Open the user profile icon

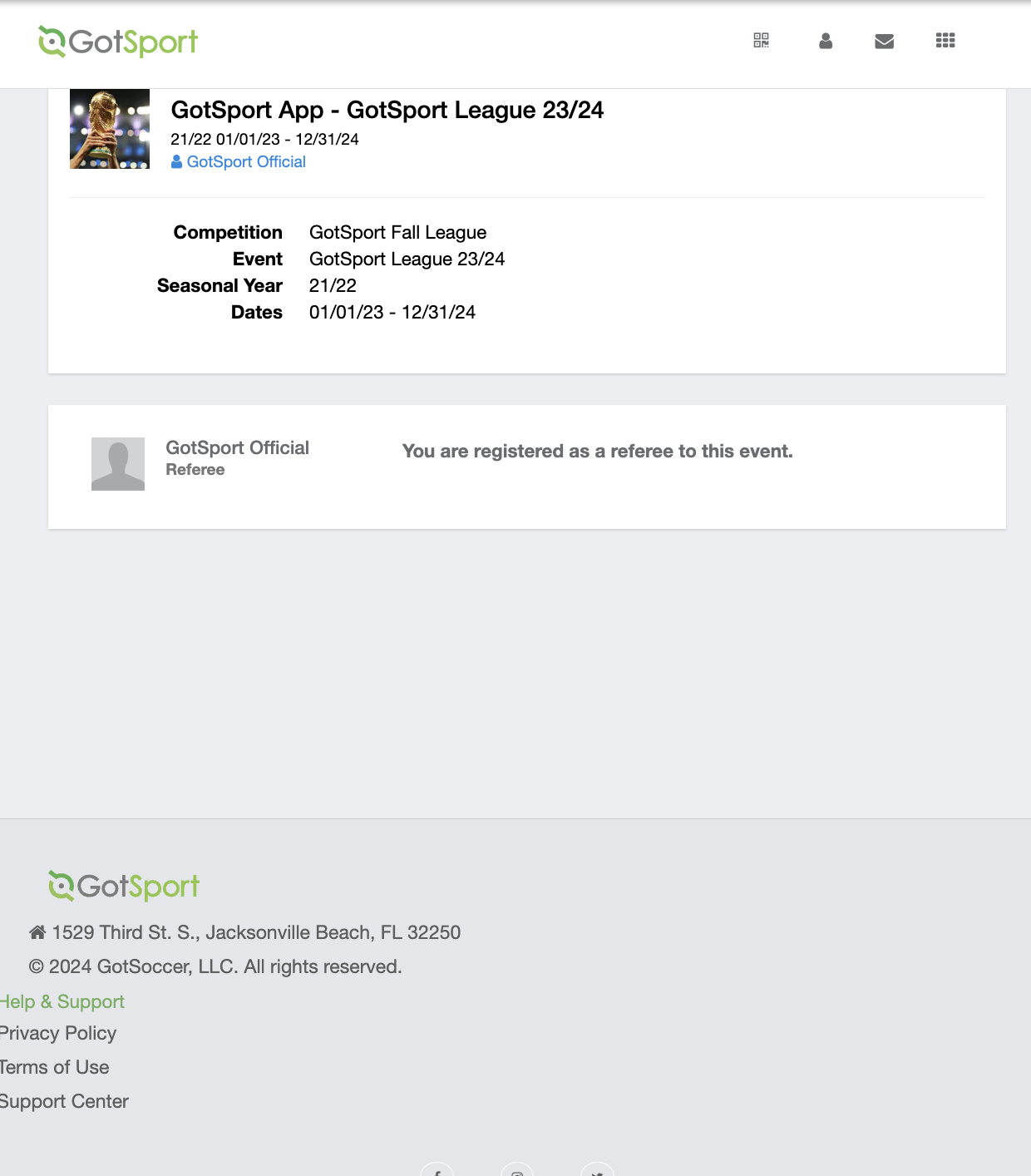click(826, 41)
